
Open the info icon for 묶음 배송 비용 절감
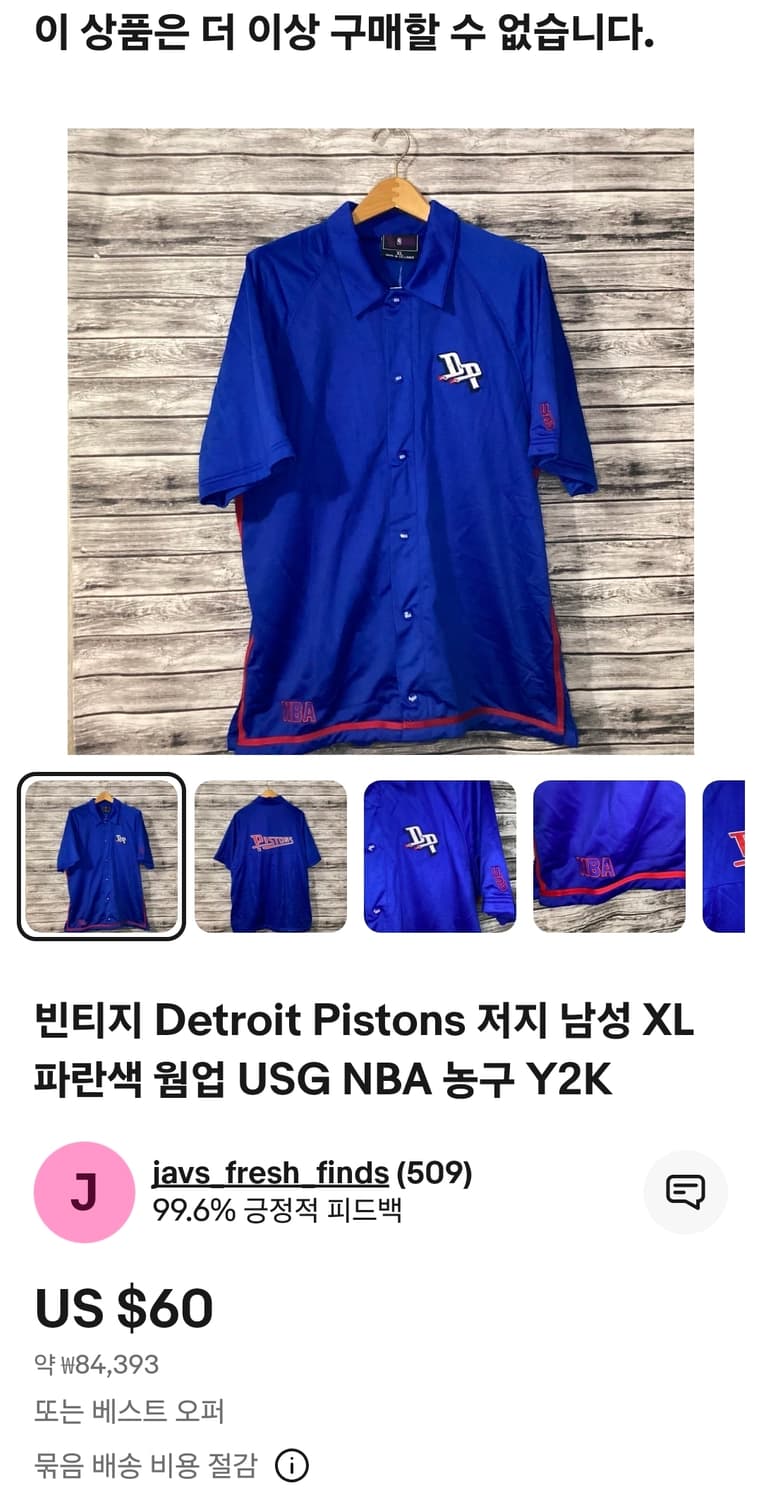pyautogui.click(x=291, y=1466)
